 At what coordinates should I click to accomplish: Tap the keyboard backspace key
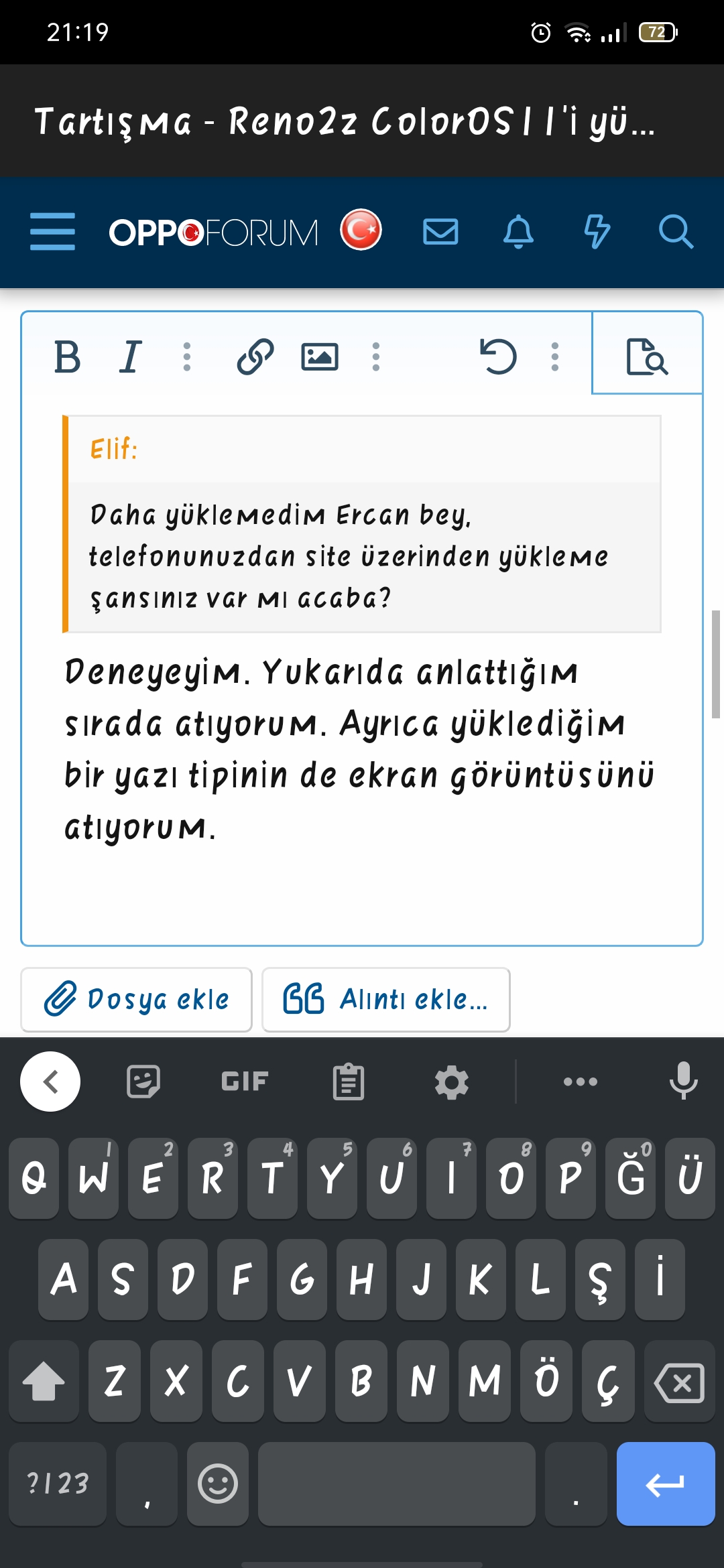pyautogui.click(x=680, y=1382)
